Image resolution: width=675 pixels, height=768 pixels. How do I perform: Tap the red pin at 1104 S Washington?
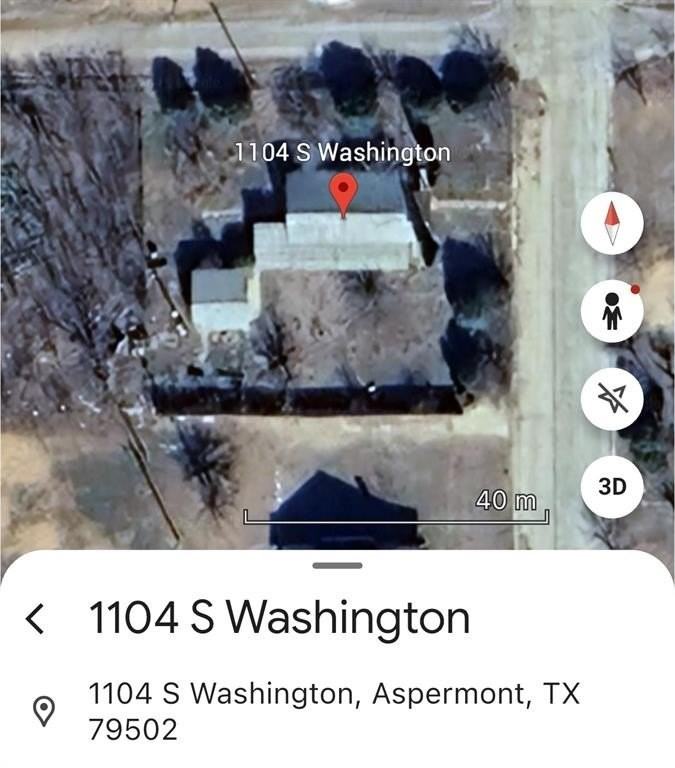pos(343,193)
